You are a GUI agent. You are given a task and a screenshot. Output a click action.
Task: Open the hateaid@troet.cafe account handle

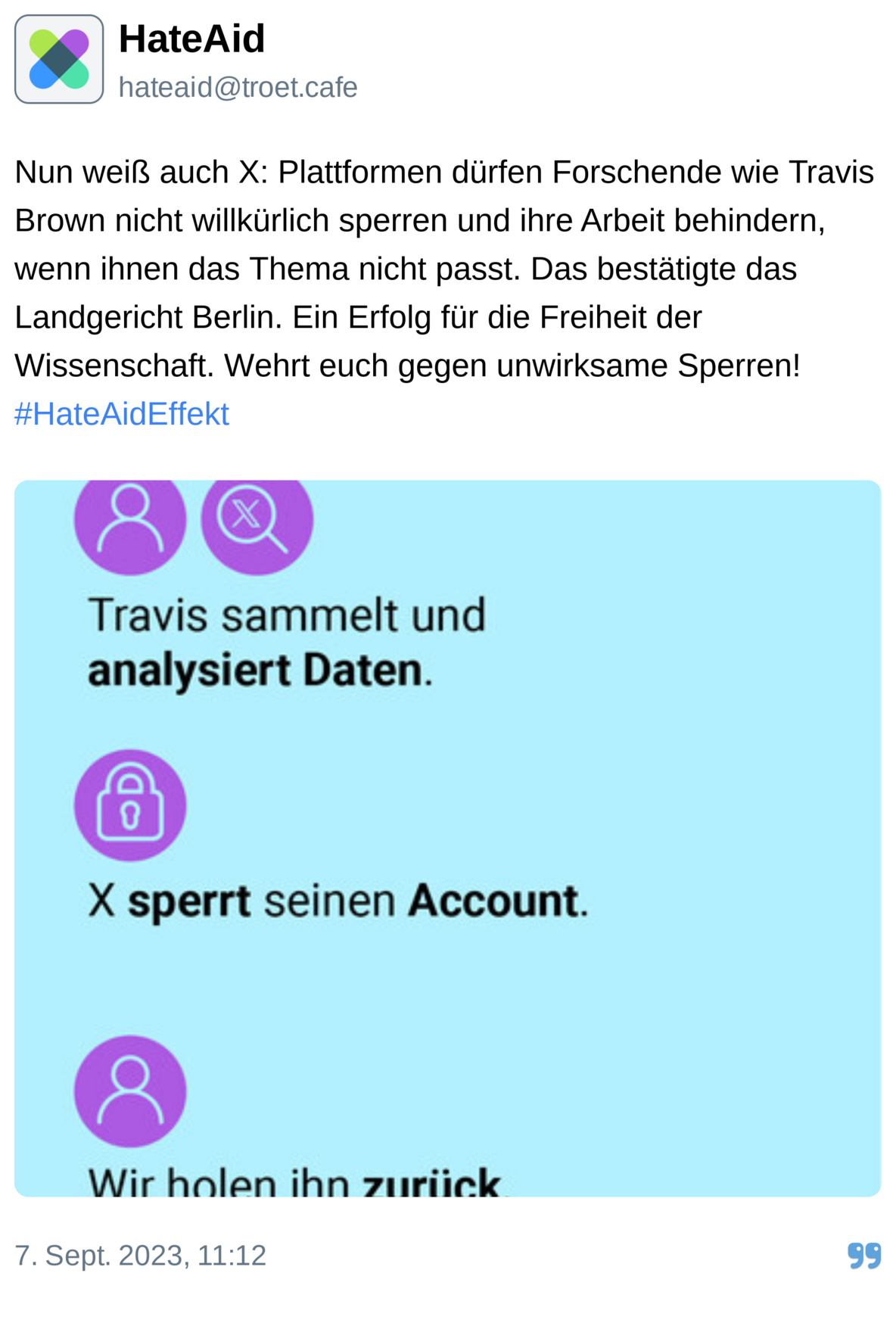238,88
